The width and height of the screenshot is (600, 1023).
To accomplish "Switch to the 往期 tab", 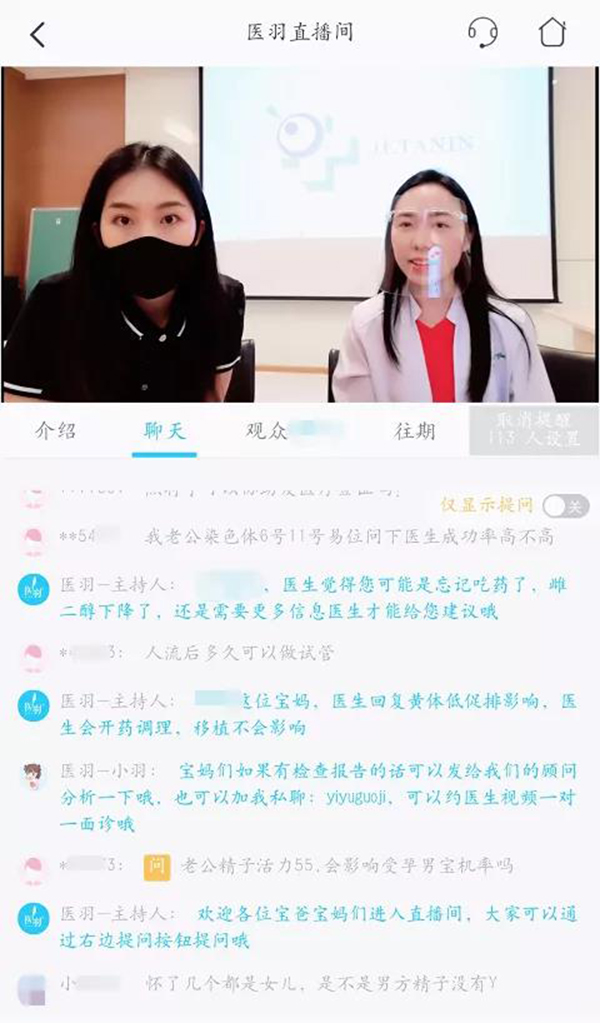I will pyautogui.click(x=414, y=431).
